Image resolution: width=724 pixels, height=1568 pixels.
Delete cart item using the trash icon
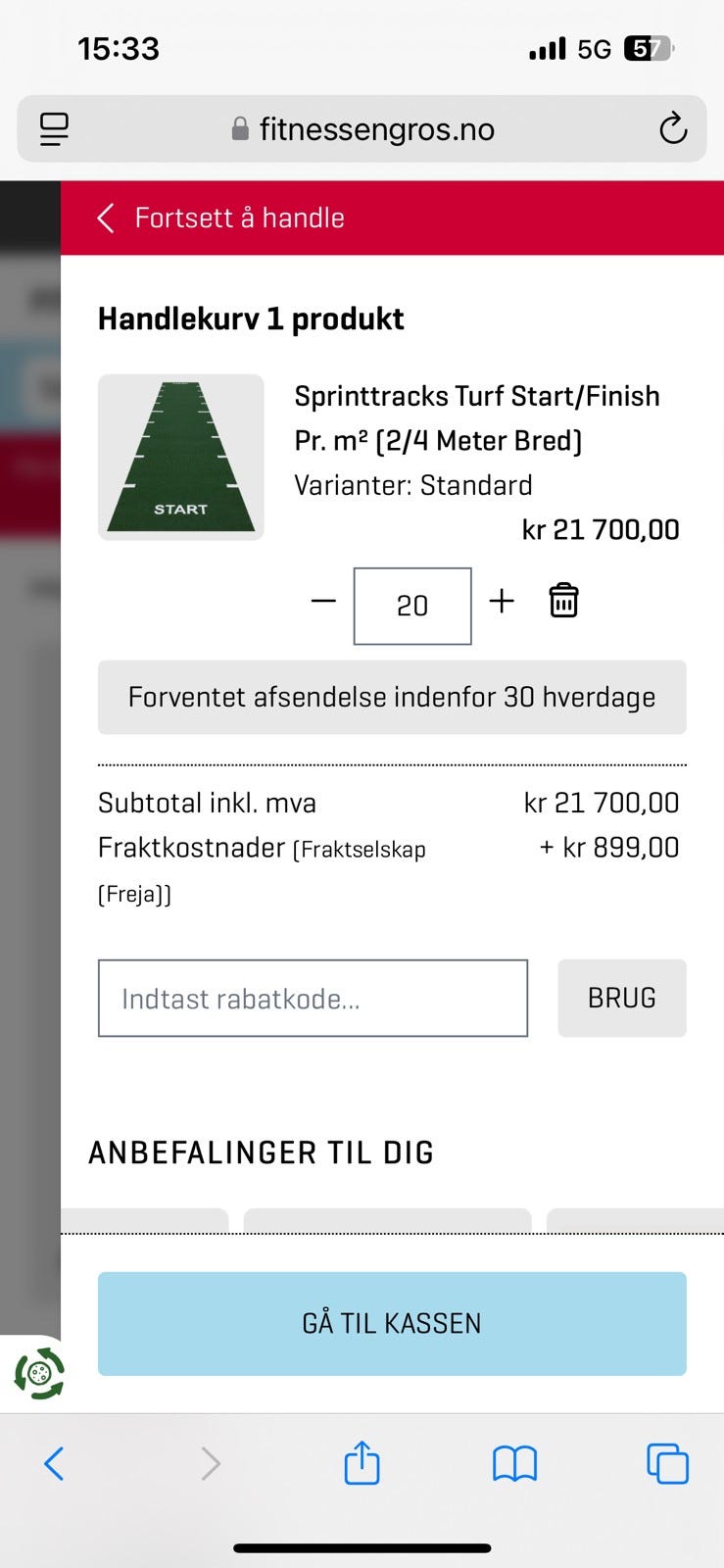(563, 601)
